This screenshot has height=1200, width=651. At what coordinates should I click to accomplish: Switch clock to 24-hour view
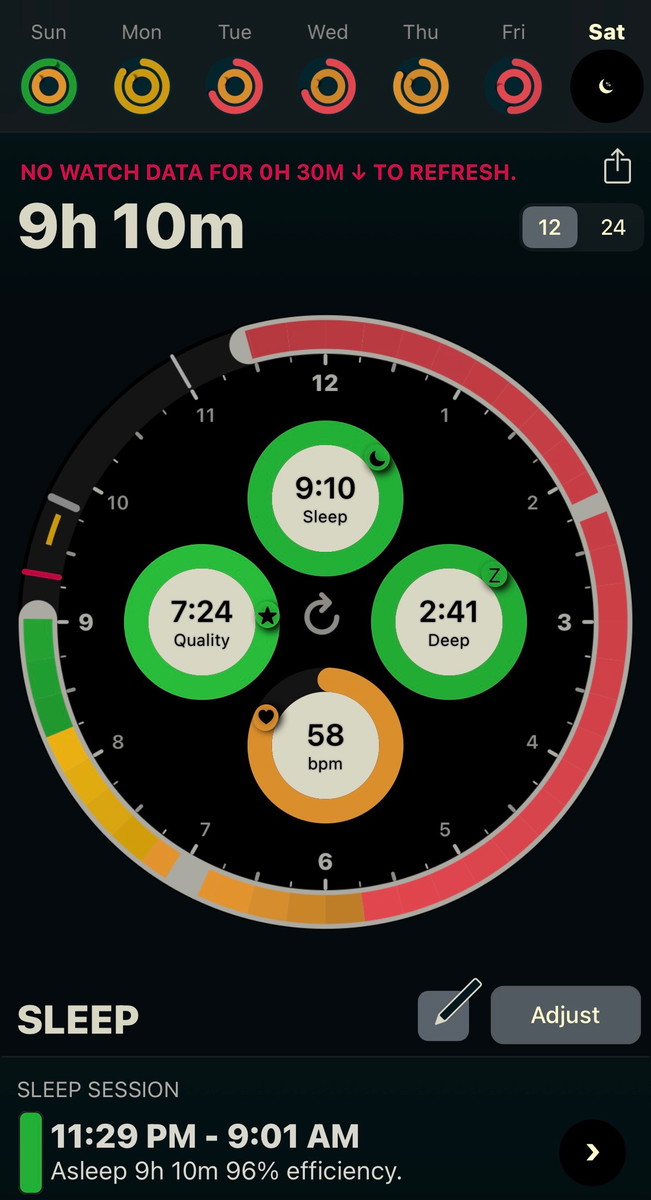(613, 227)
